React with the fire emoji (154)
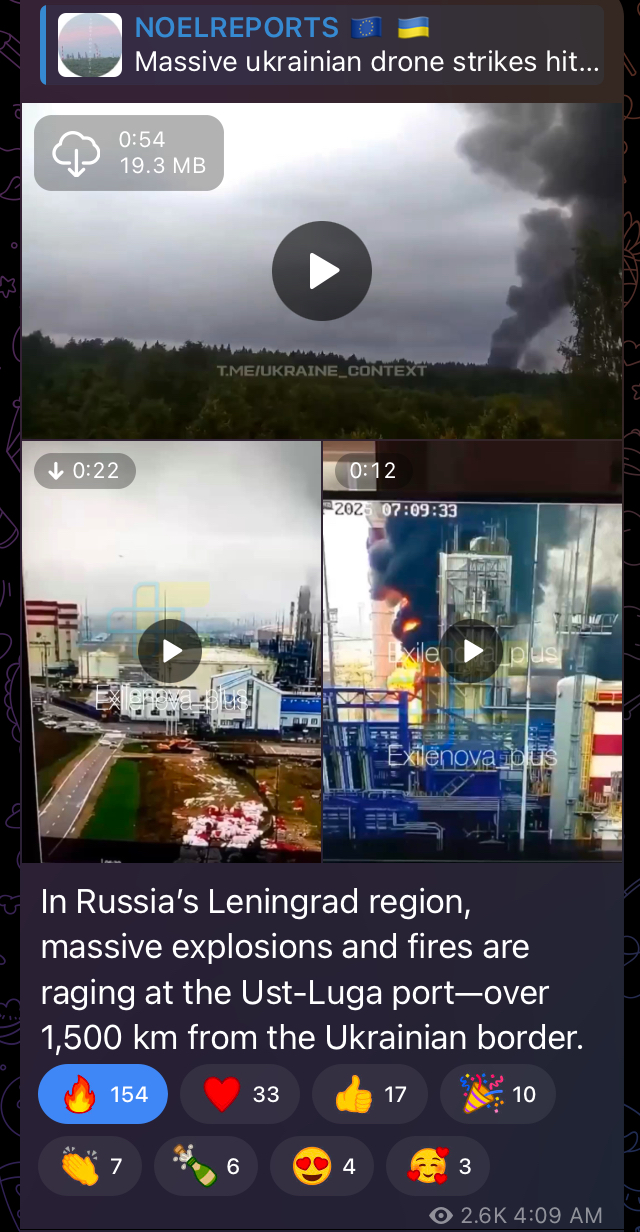The image size is (640, 1232). point(102,1095)
